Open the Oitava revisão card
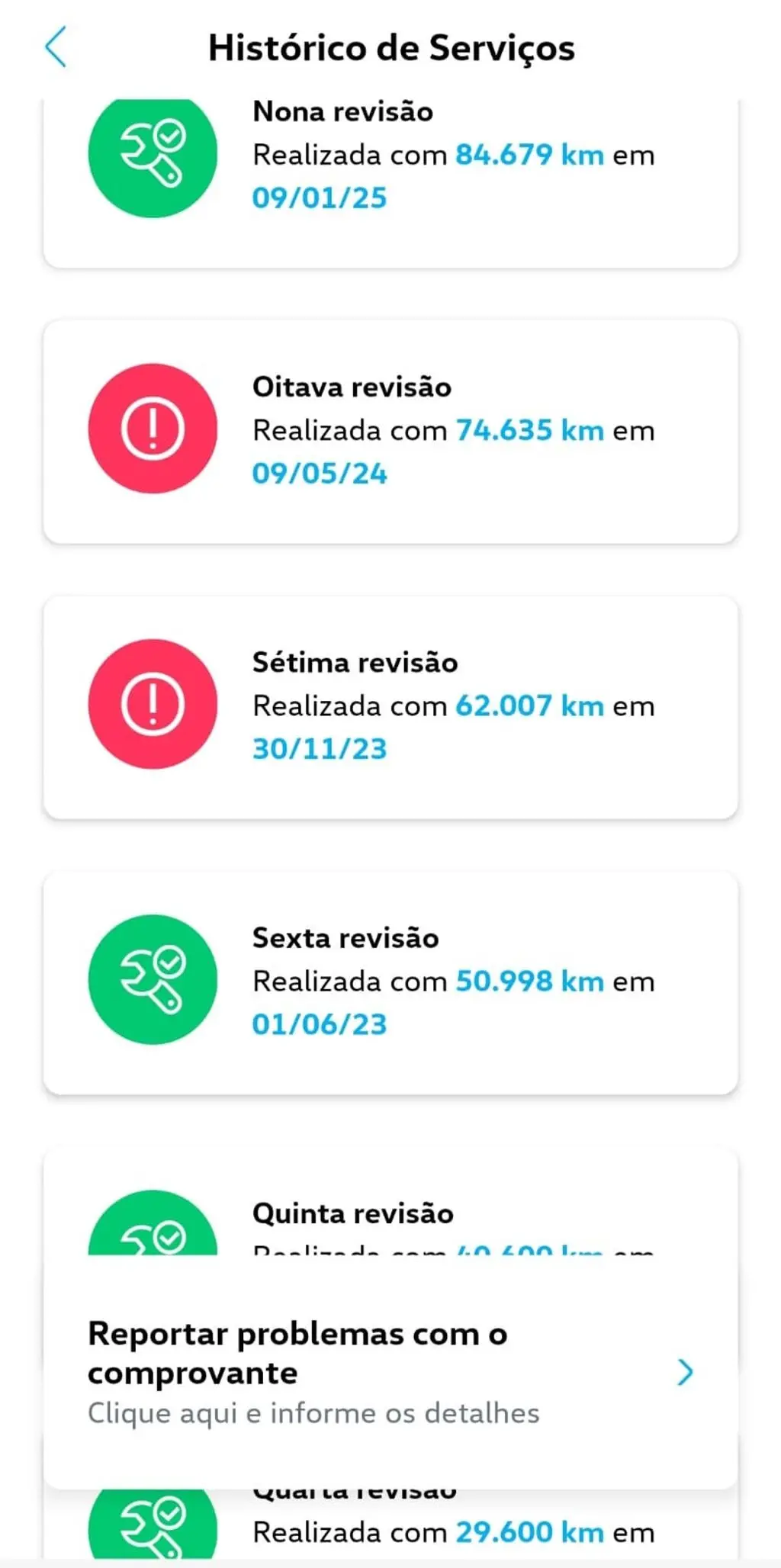This screenshot has height=1568, width=781. [390, 432]
